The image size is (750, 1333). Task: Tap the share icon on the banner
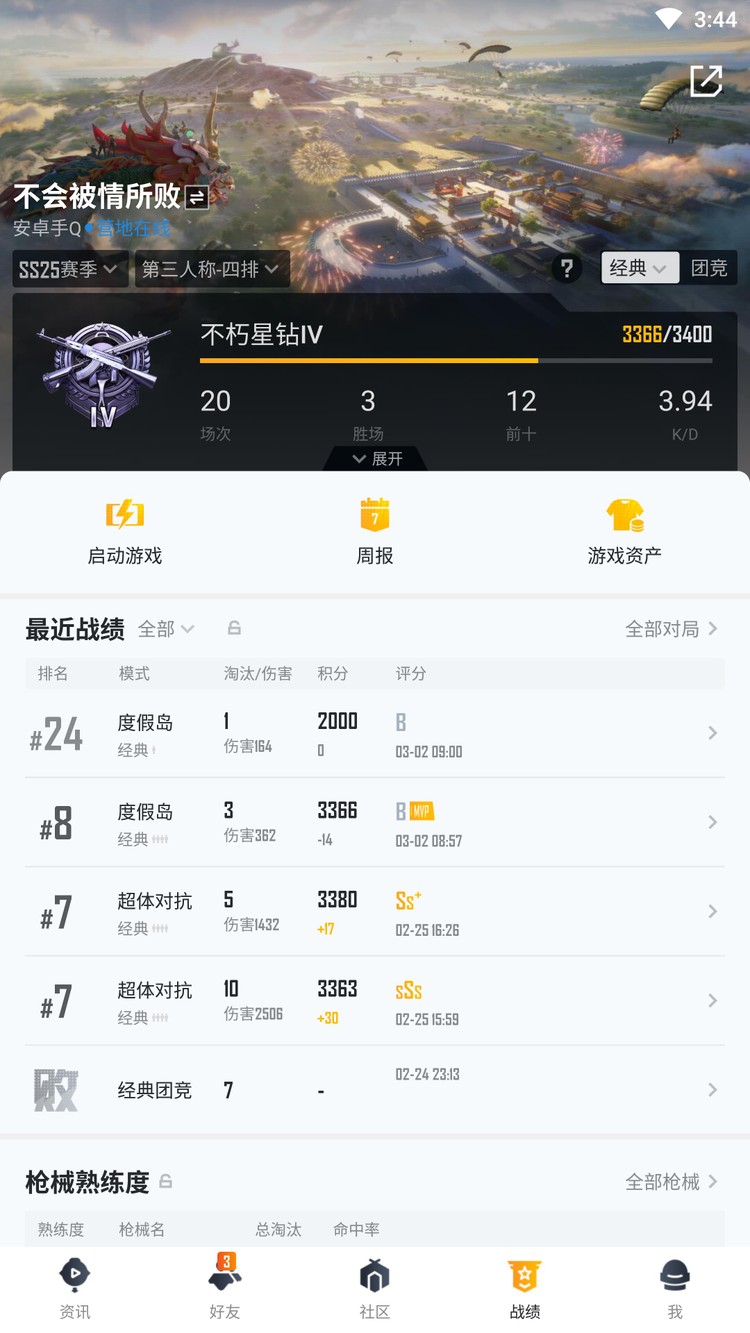(706, 81)
